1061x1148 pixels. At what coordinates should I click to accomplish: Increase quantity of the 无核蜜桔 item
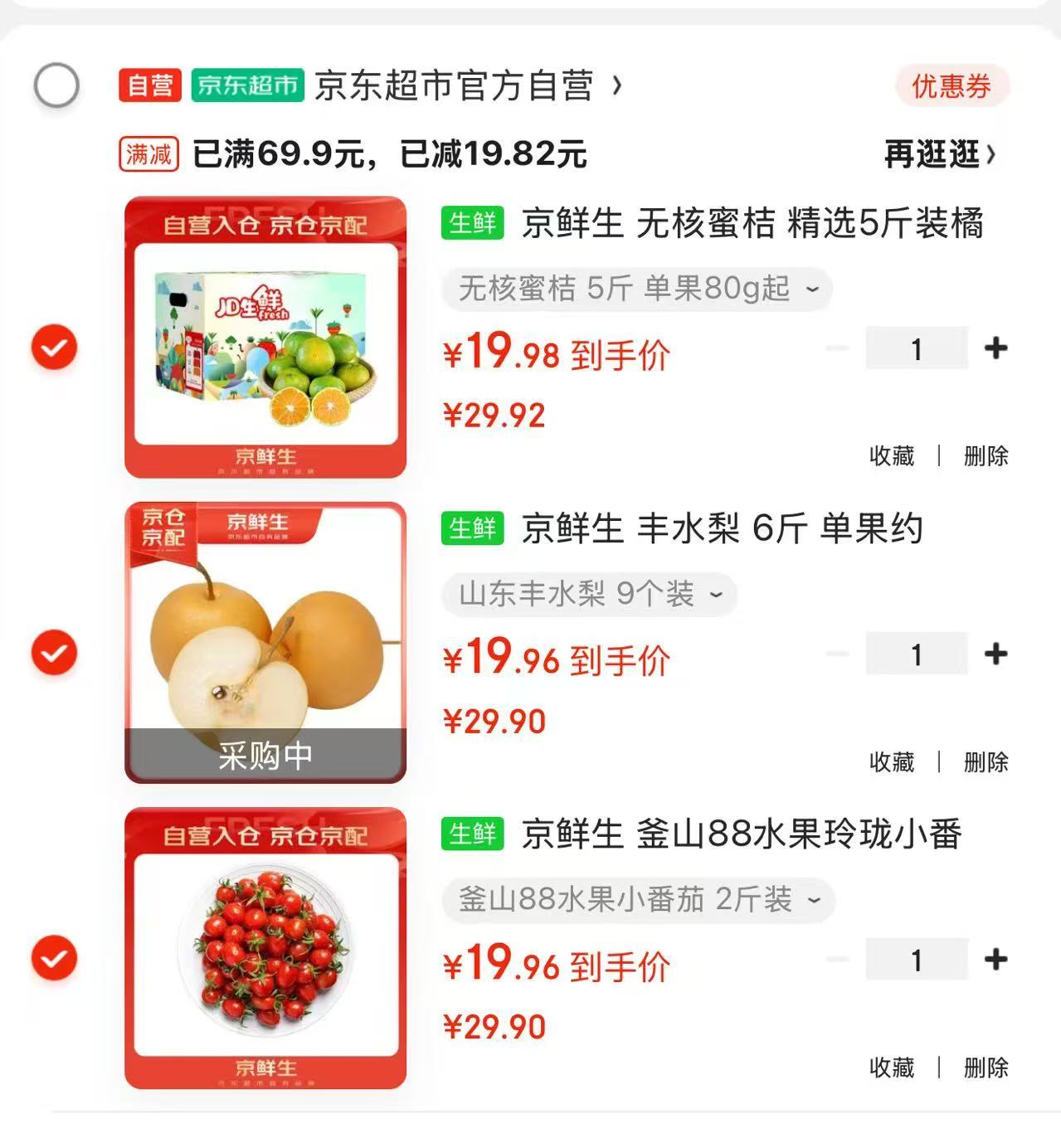(x=995, y=349)
